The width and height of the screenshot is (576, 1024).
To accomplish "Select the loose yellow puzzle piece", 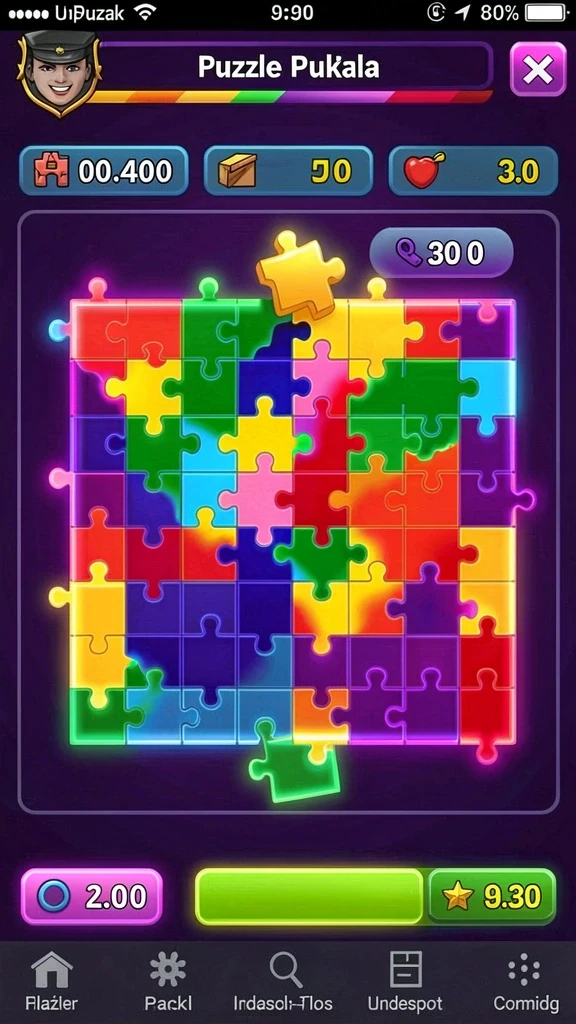I will point(300,274).
